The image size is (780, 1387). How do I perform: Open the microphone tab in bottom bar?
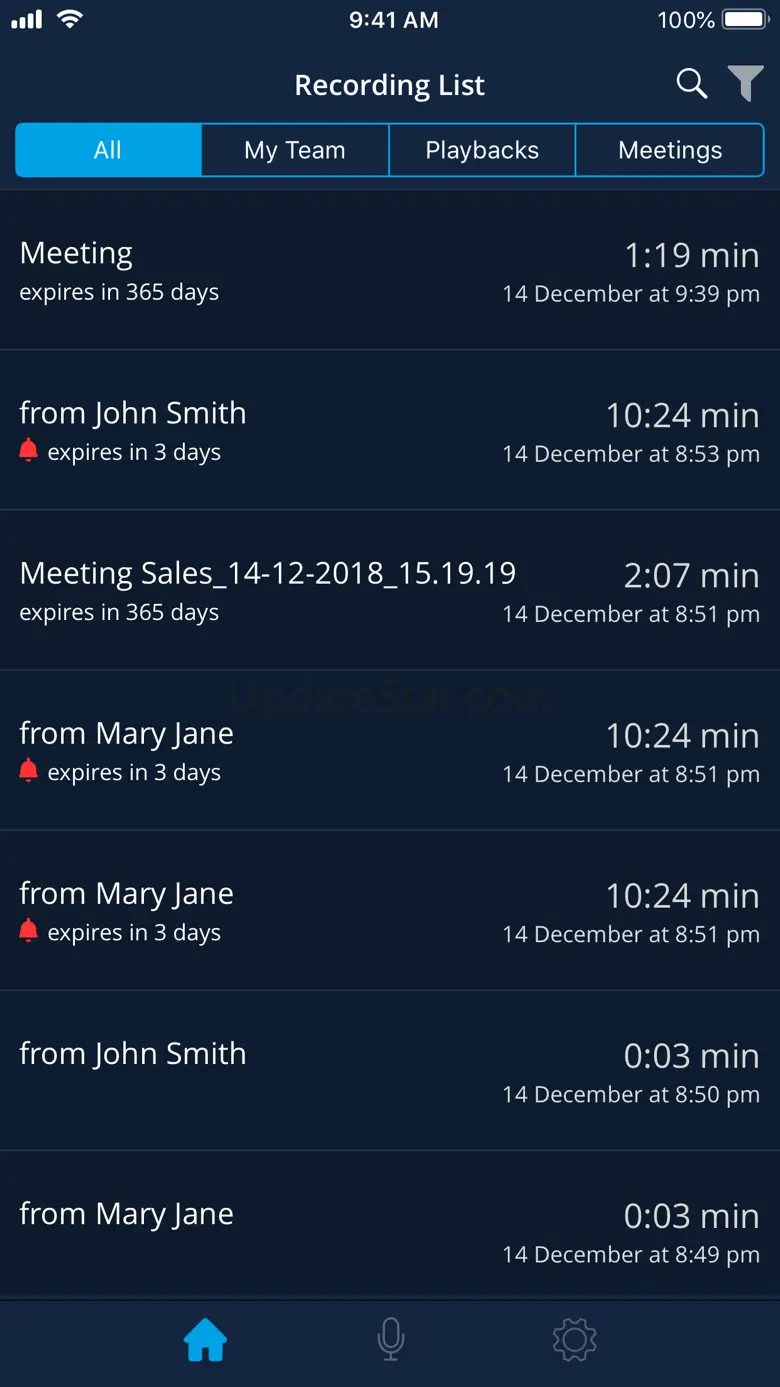pos(391,1340)
